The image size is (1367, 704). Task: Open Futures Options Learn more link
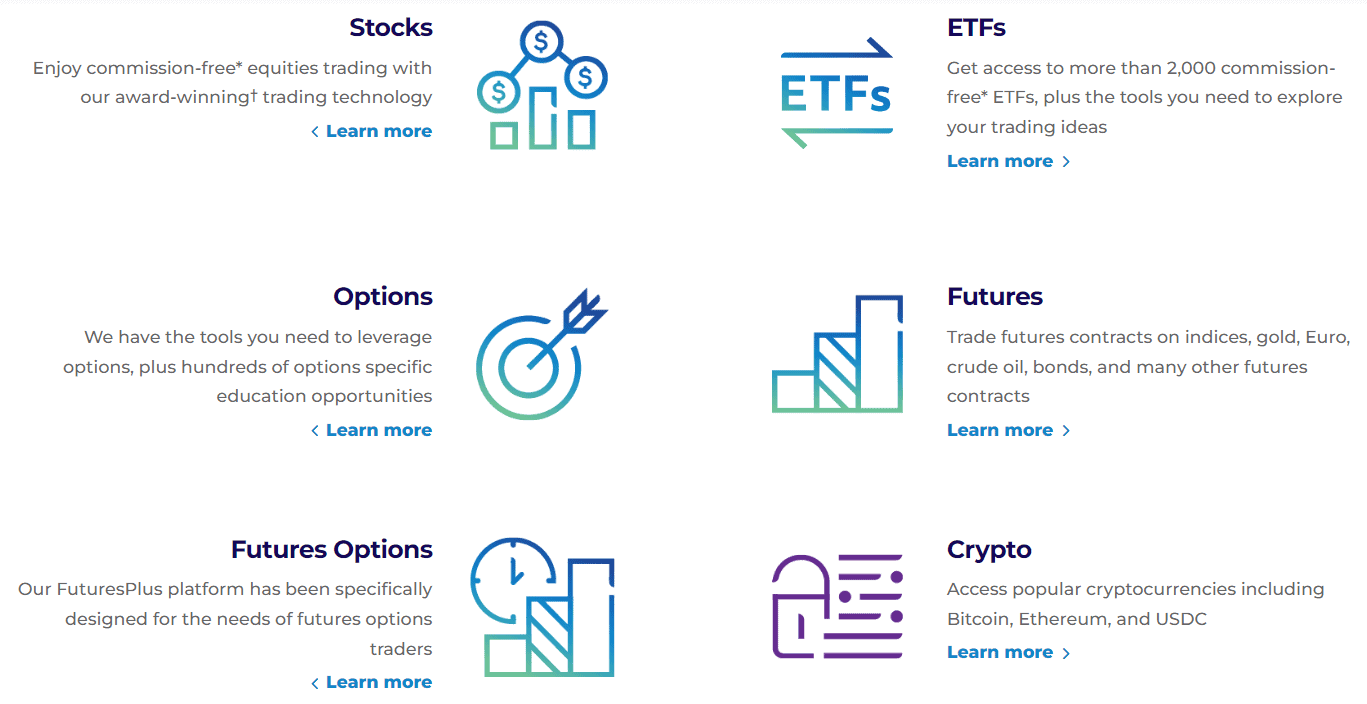coord(378,682)
